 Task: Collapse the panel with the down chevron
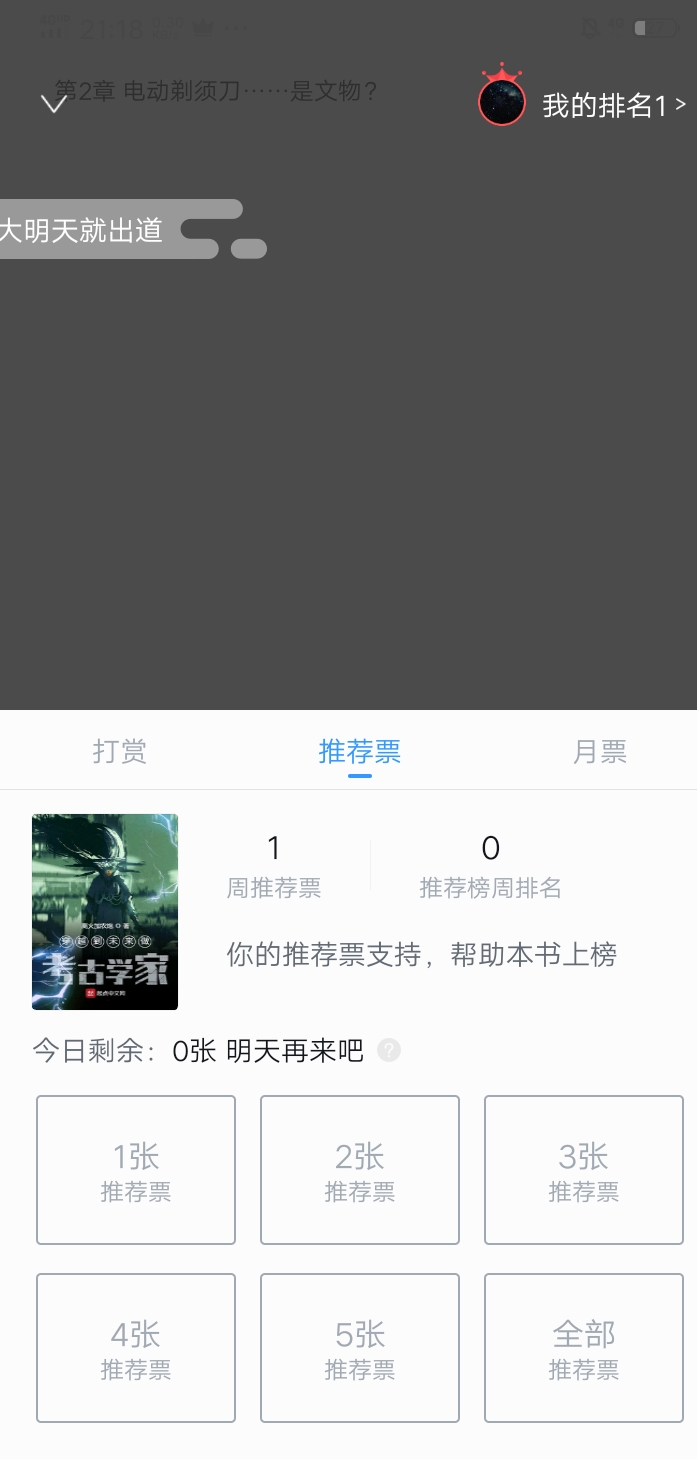53,103
